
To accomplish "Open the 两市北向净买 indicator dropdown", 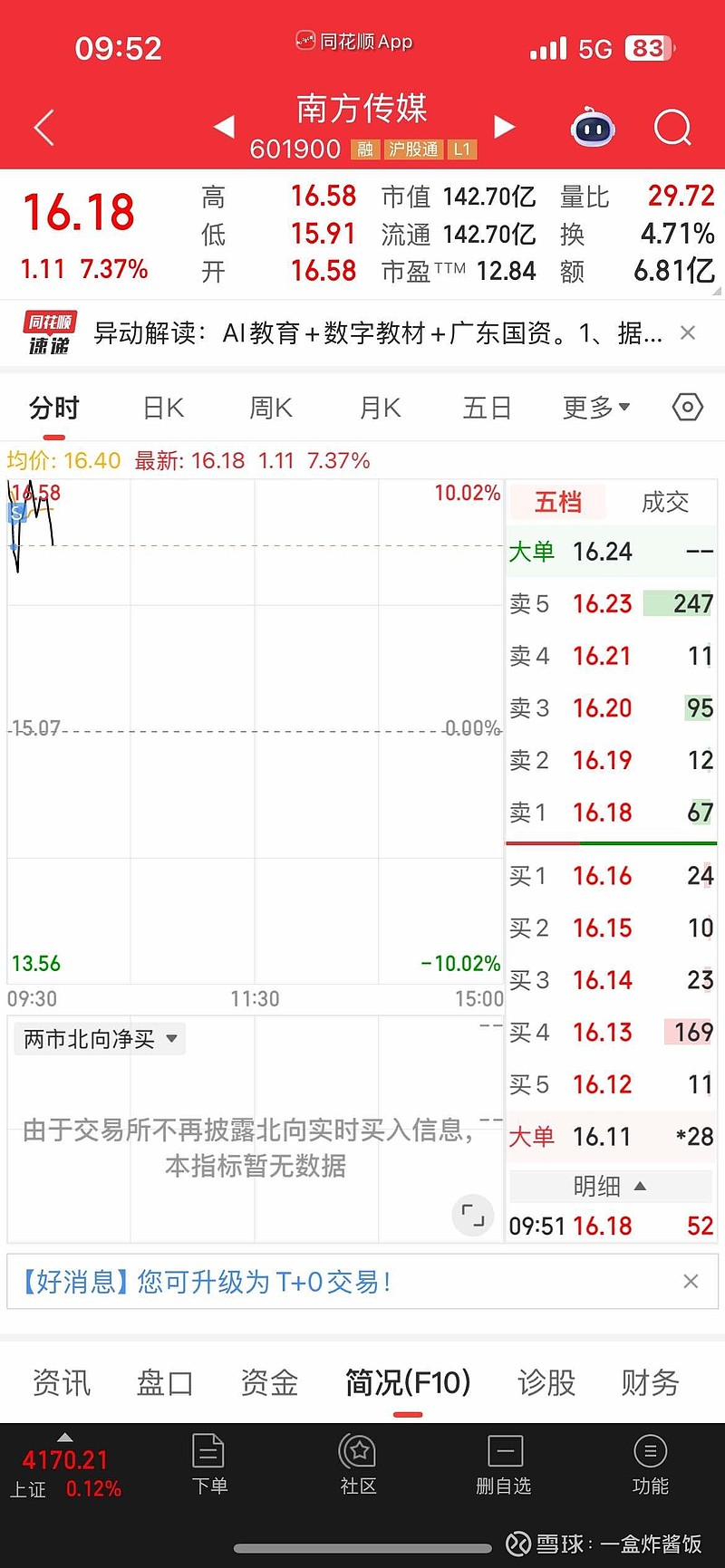I will (x=99, y=1039).
